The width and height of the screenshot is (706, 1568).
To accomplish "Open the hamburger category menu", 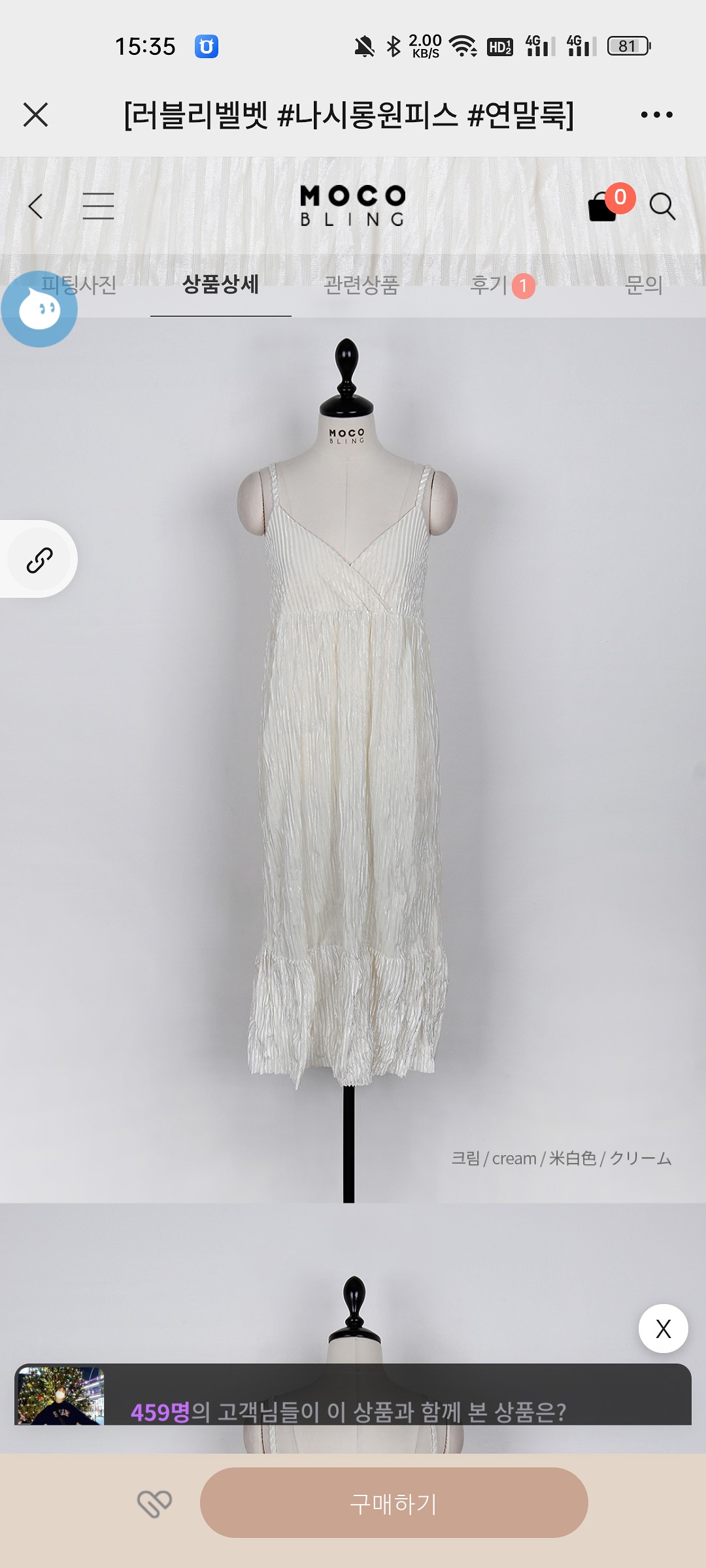I will coord(98,206).
